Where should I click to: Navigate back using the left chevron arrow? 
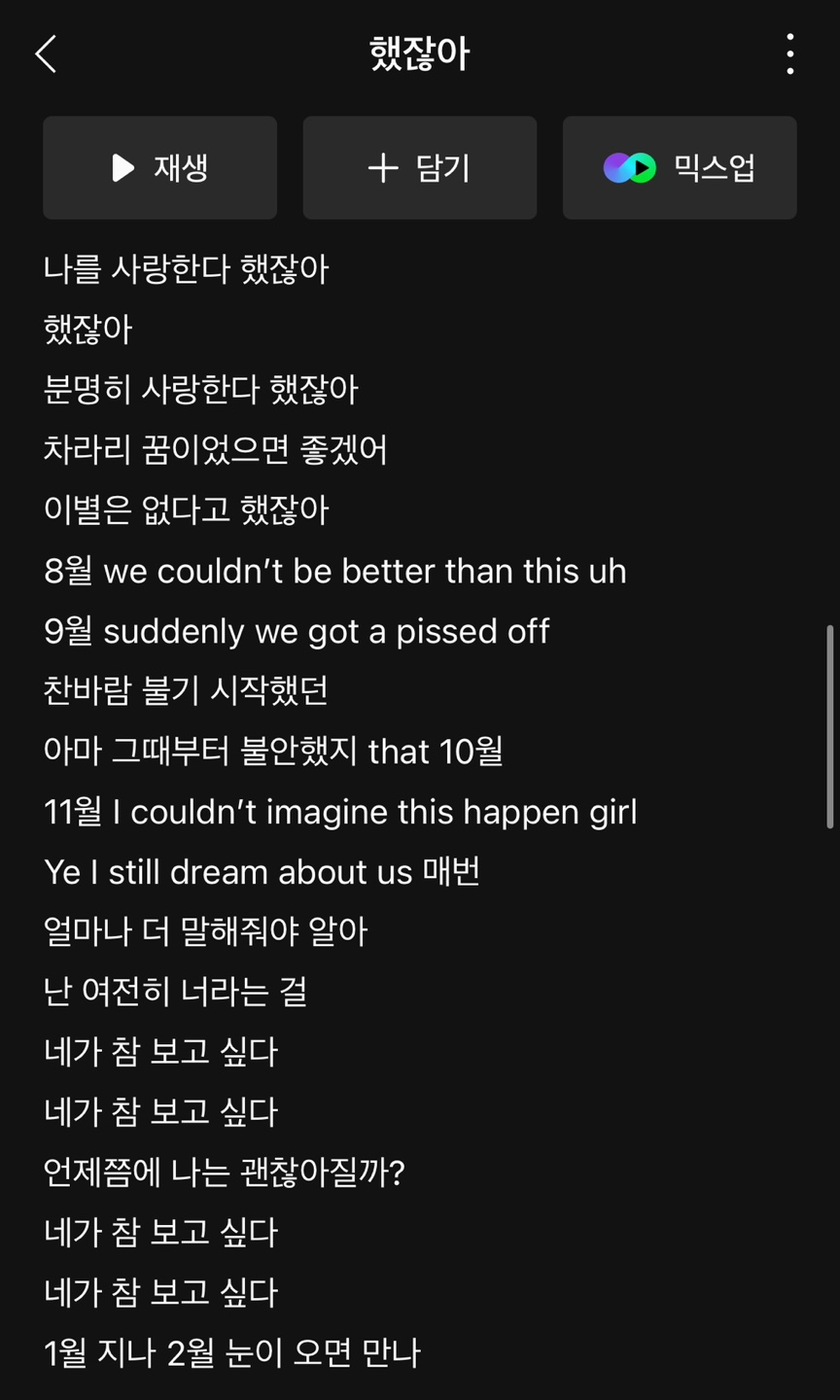pos(45,53)
